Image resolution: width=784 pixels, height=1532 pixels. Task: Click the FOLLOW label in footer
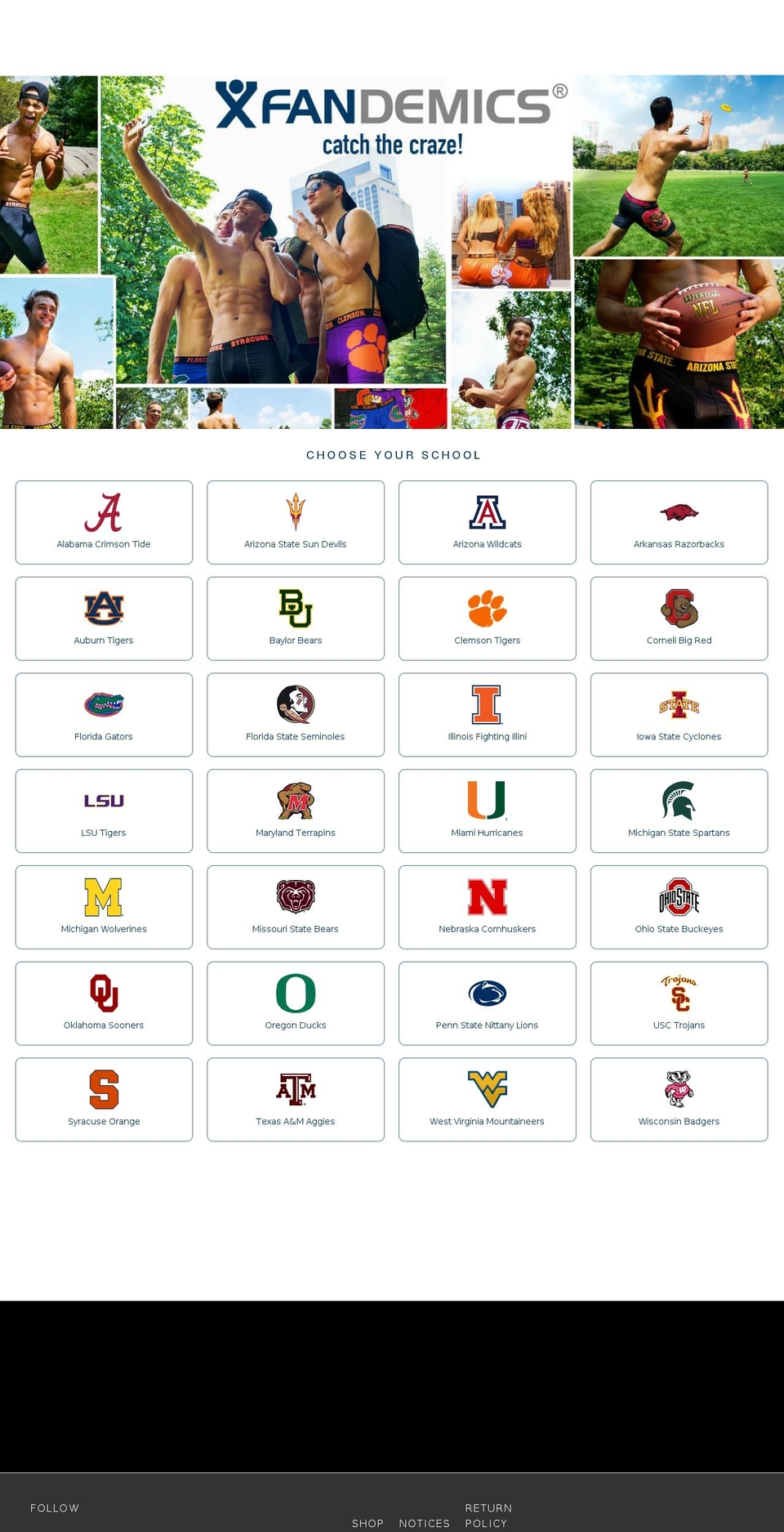[x=54, y=1508]
